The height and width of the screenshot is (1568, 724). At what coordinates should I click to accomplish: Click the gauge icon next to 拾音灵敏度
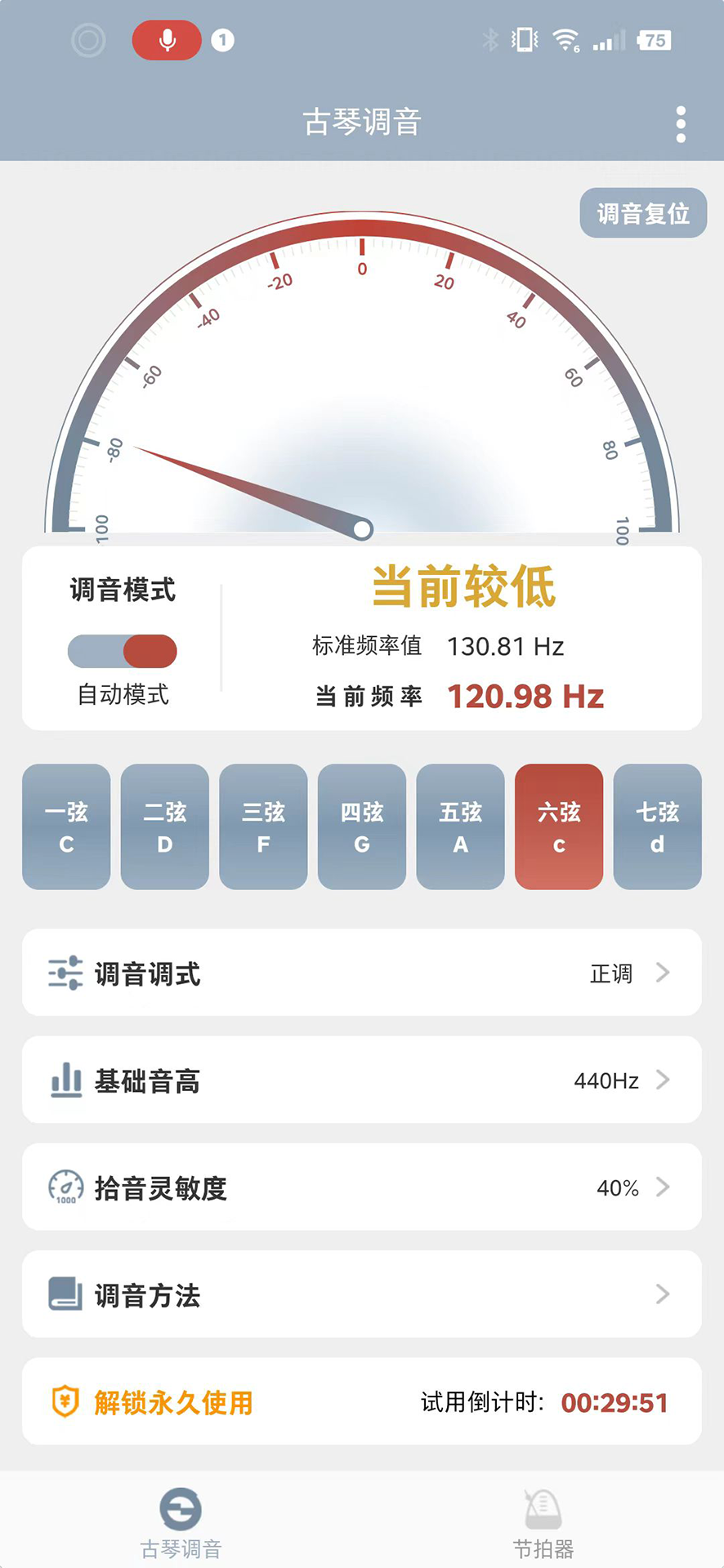click(x=65, y=1187)
